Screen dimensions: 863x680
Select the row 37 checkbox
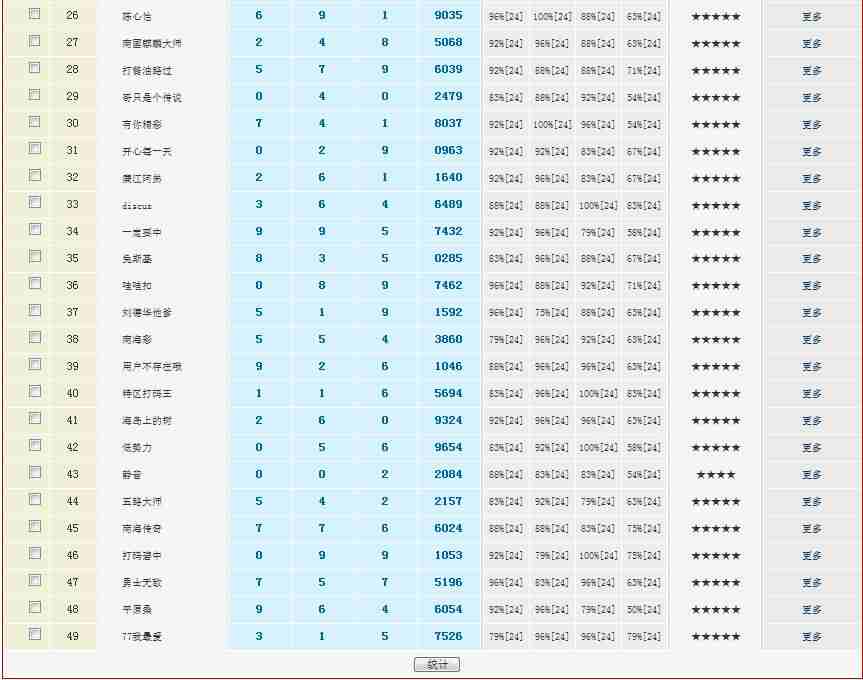click(x=35, y=312)
